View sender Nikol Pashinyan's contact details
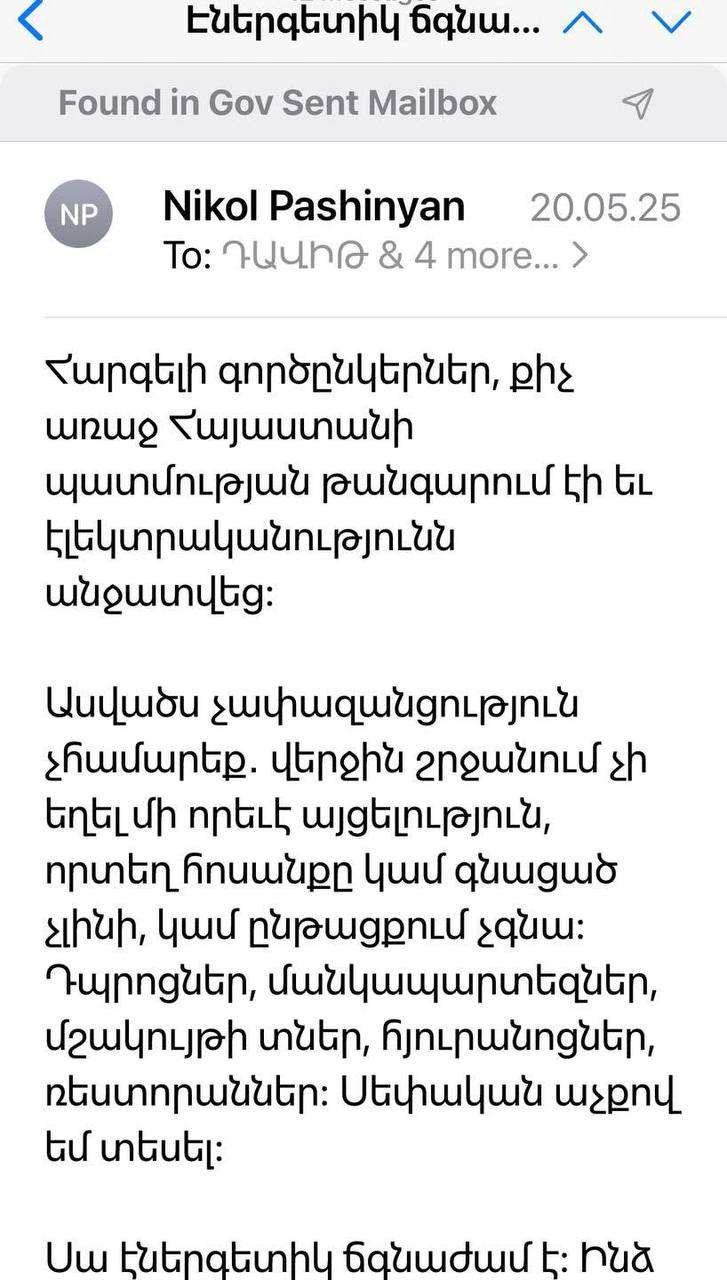This screenshot has height=1280, width=727. tap(313, 207)
